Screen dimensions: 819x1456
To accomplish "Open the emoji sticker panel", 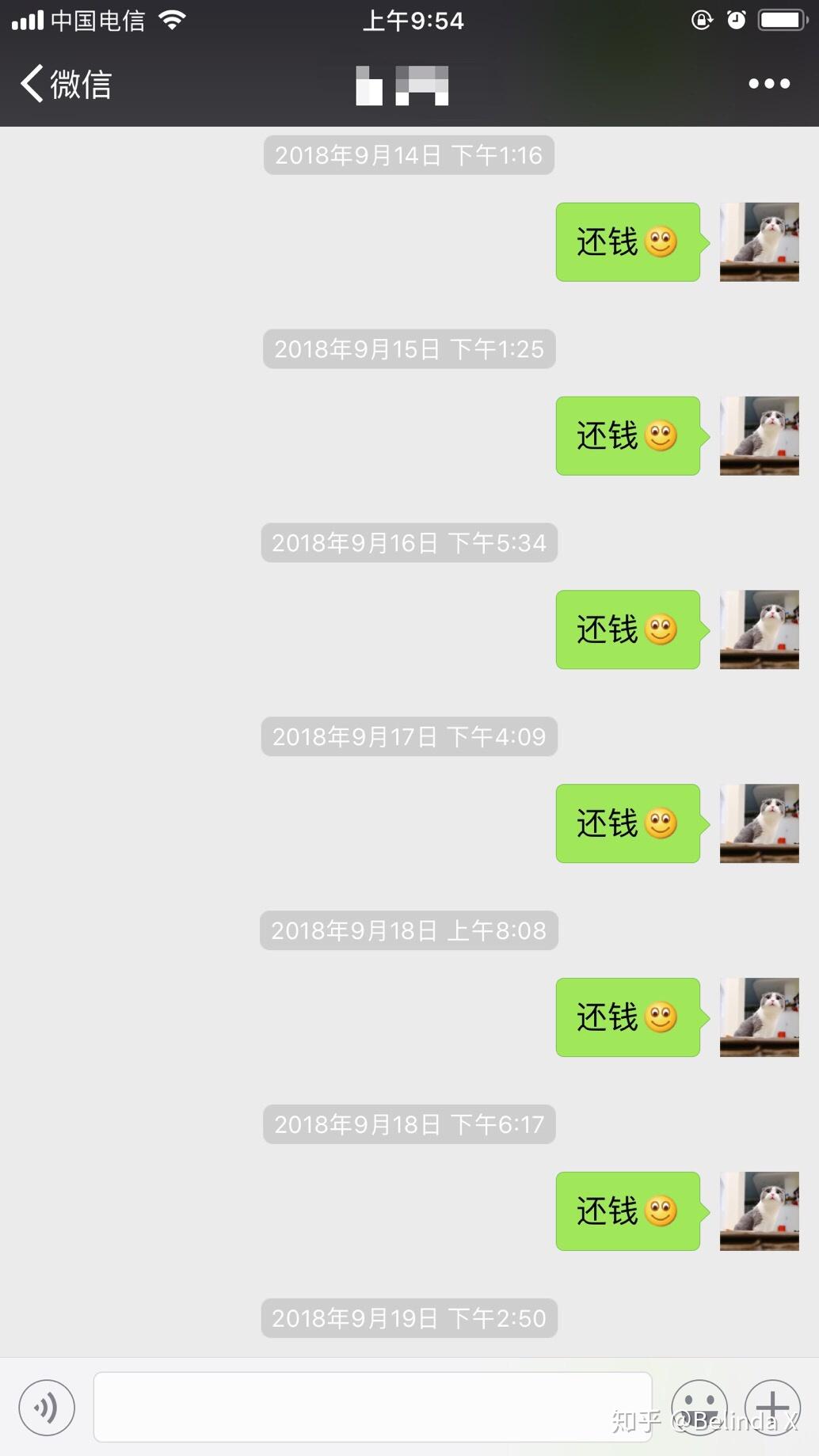I will point(699,1408).
